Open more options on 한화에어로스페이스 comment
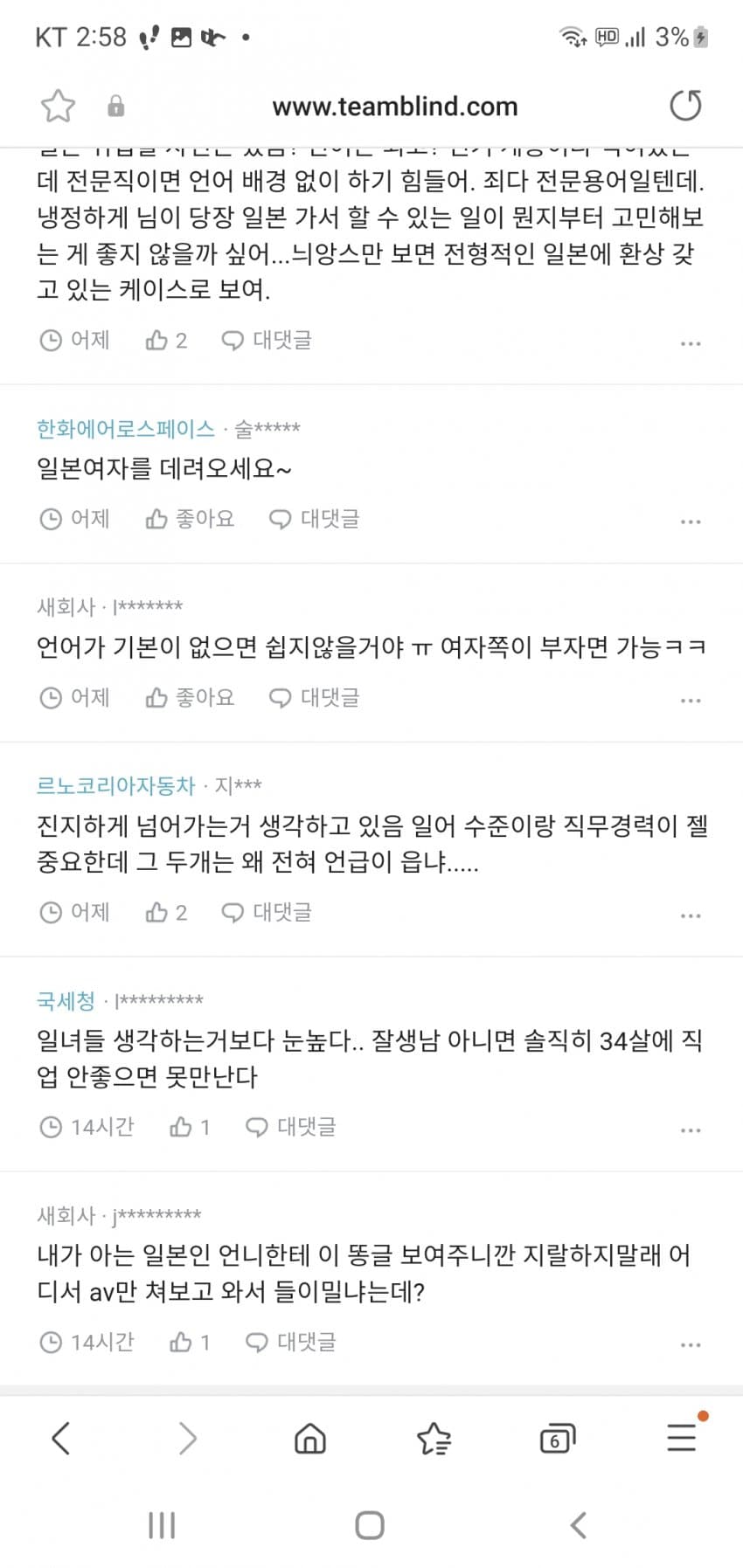The width and height of the screenshot is (743, 1568). pyautogui.click(x=691, y=522)
